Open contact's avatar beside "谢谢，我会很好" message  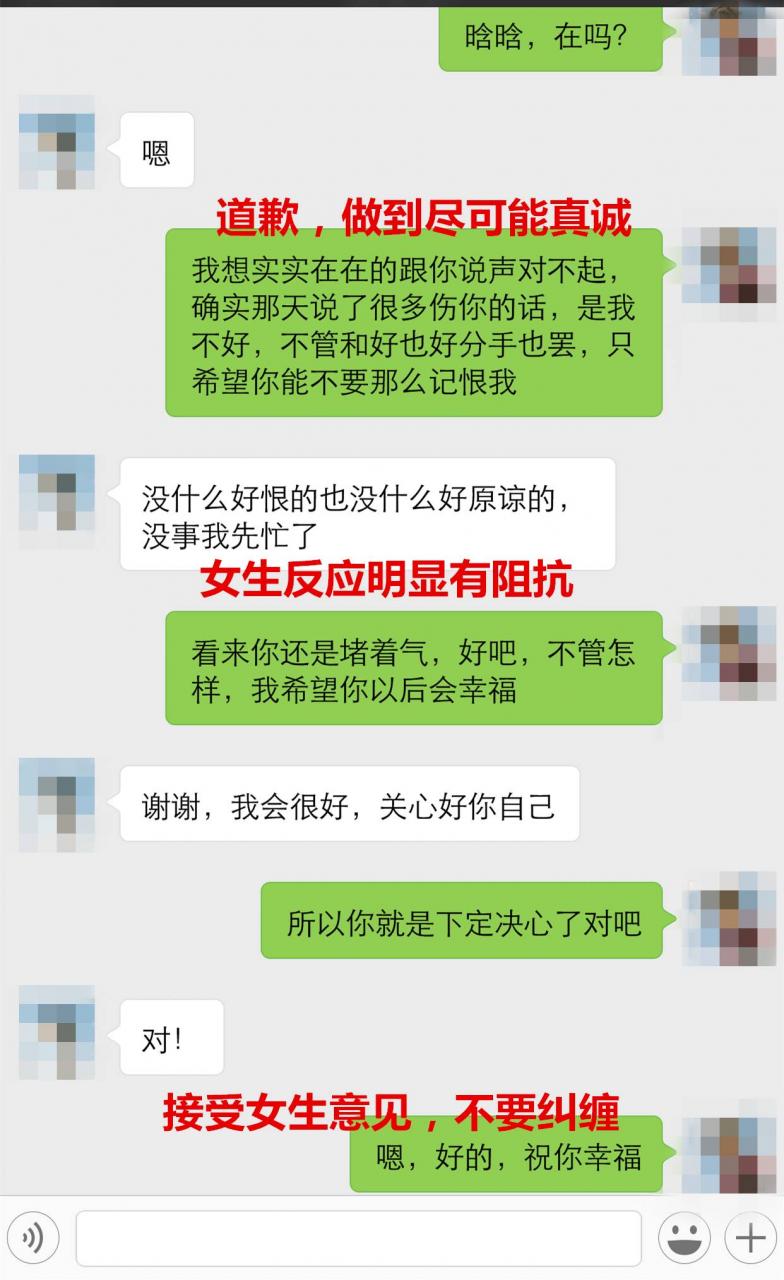(x=57, y=805)
